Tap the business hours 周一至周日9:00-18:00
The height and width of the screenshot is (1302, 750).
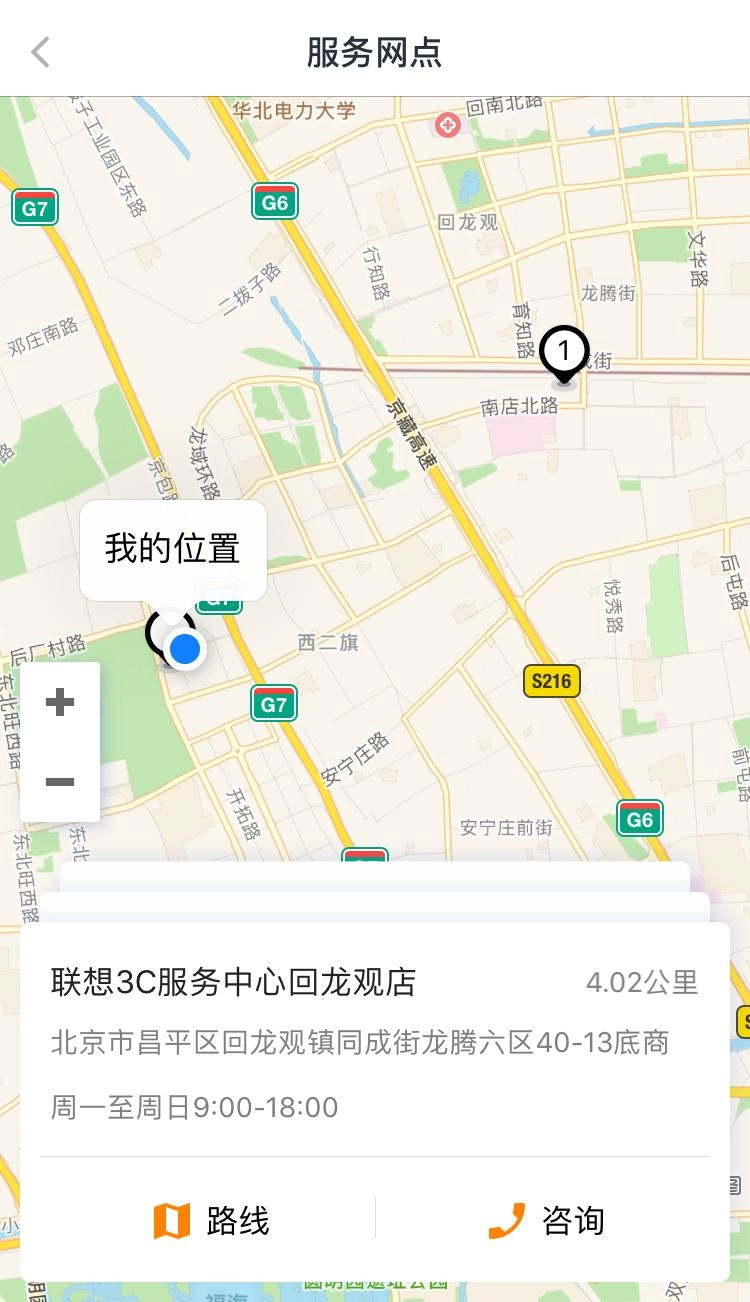click(x=194, y=1107)
